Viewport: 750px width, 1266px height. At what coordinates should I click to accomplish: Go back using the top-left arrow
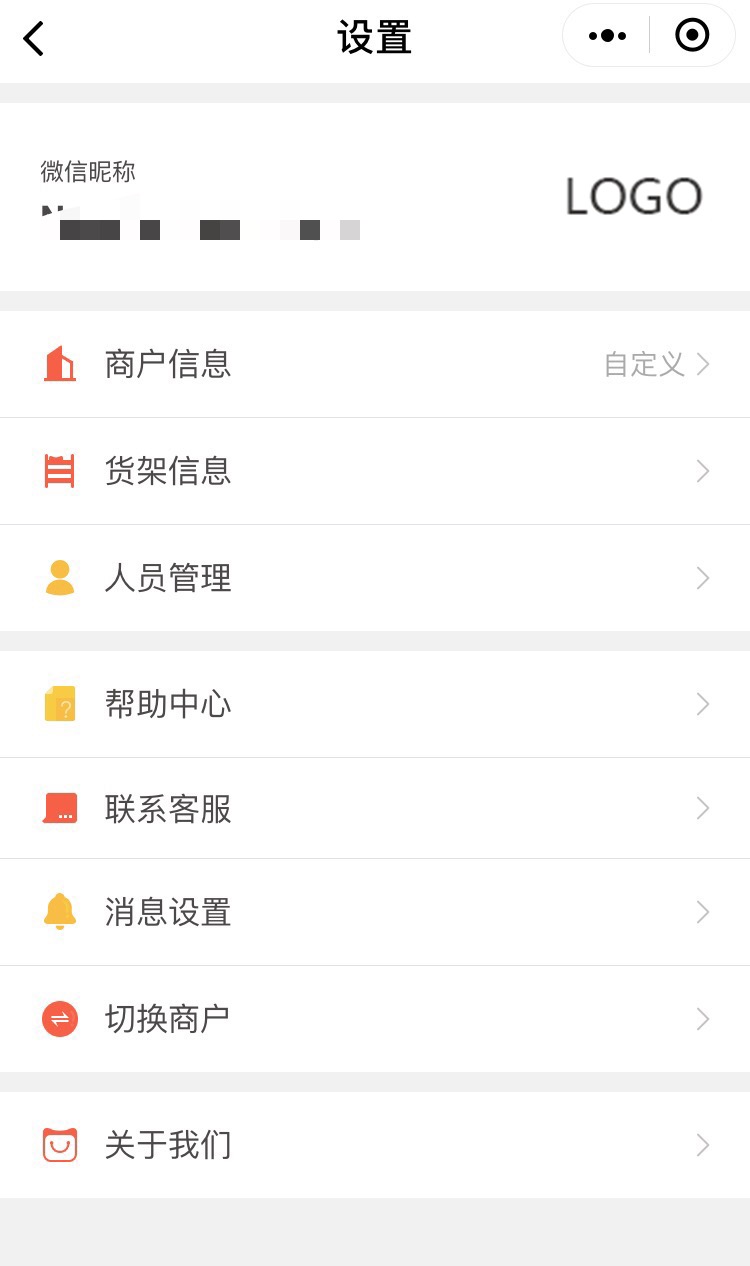click(x=34, y=38)
